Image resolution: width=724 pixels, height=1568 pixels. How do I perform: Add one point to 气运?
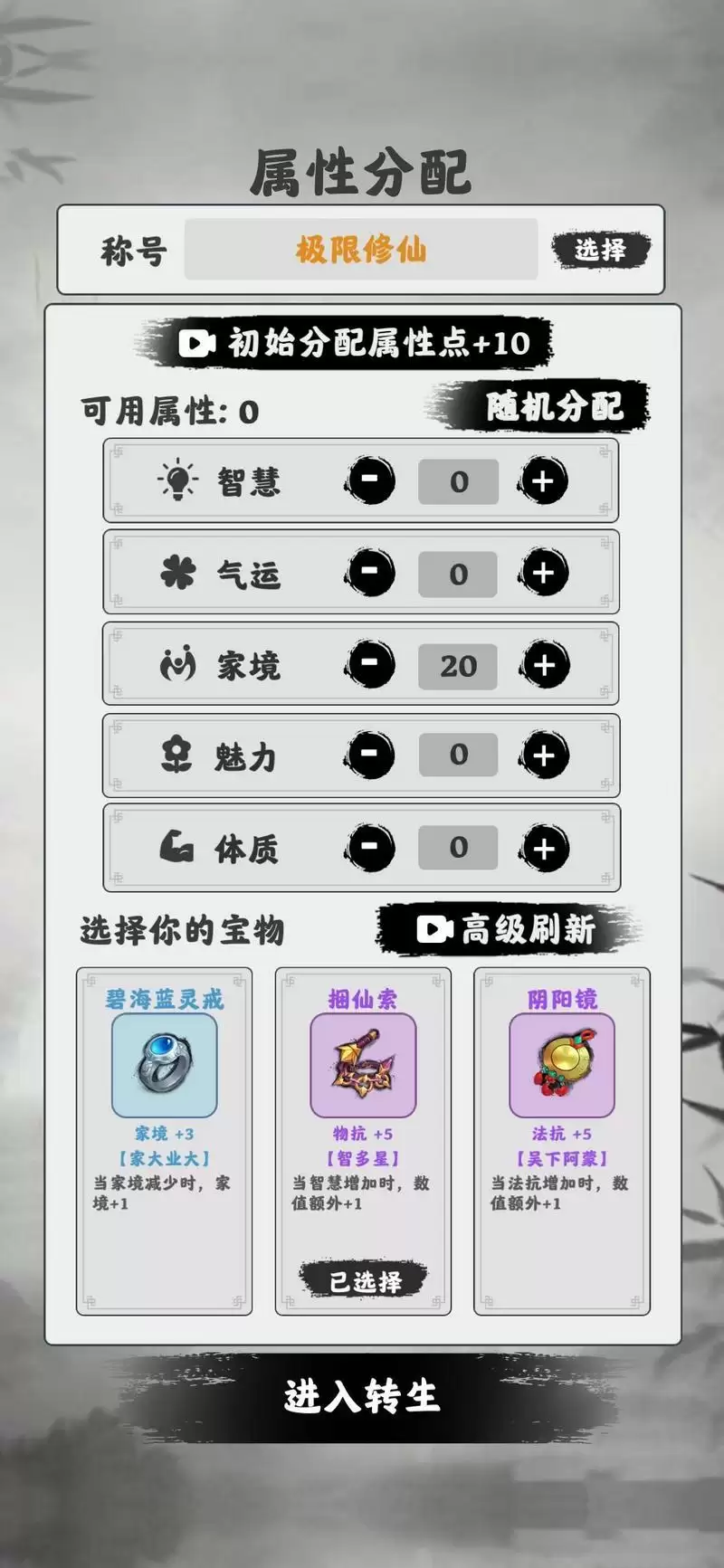click(543, 573)
